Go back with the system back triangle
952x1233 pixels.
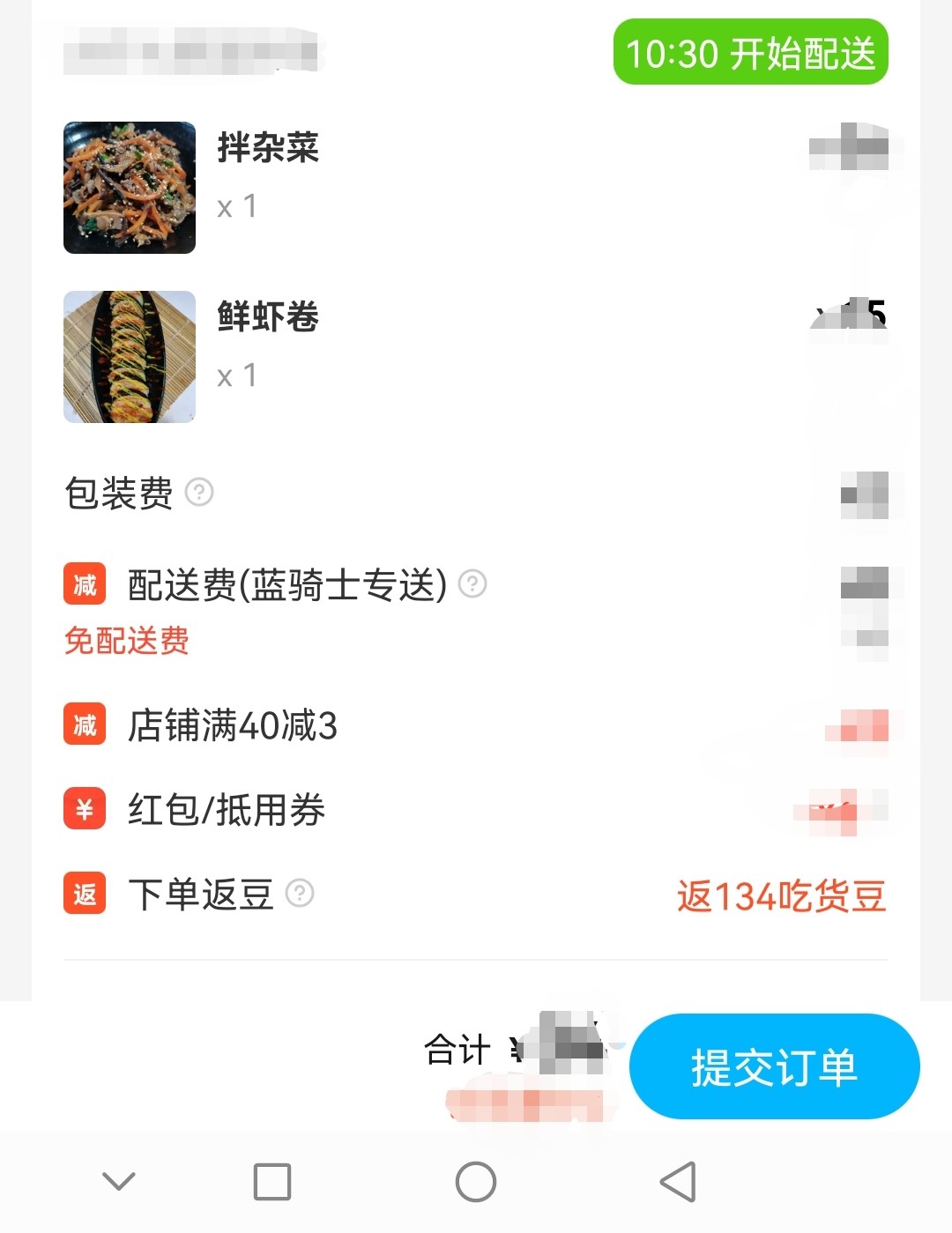click(x=678, y=1181)
